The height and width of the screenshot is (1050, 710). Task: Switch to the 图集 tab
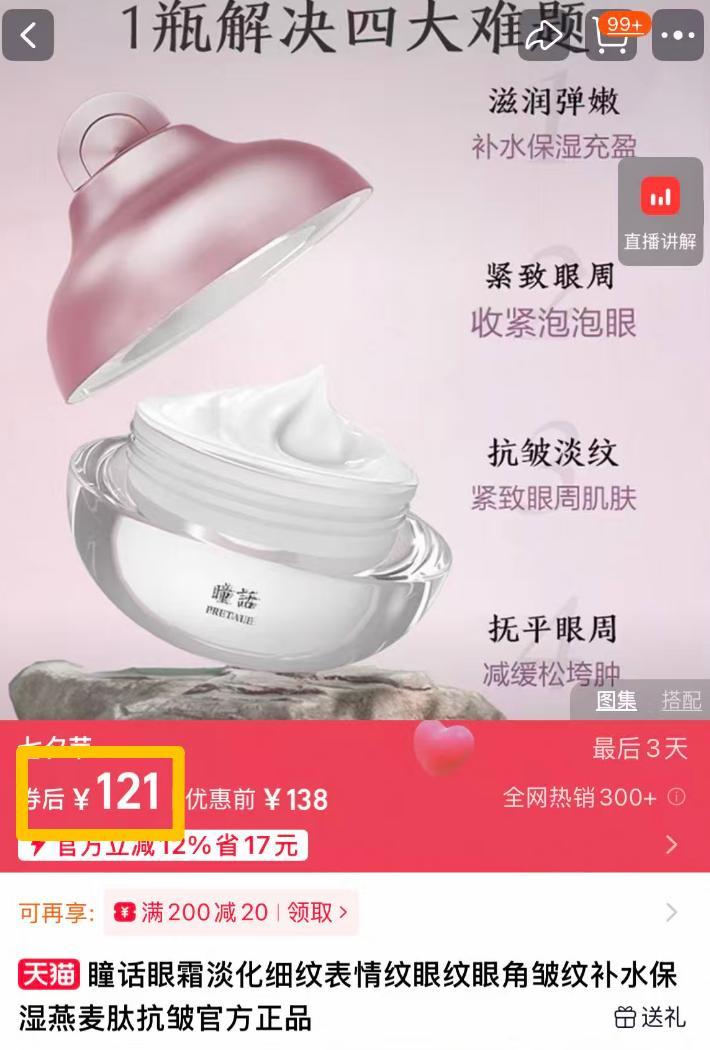click(x=616, y=701)
